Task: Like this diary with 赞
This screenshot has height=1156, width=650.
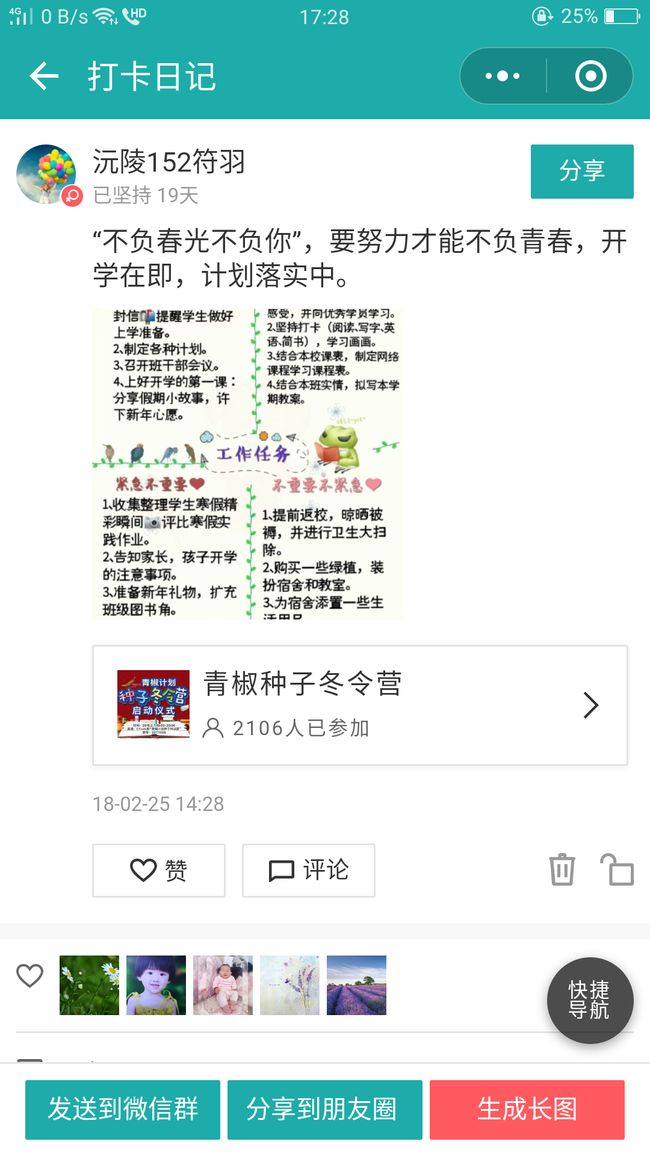Action: (158, 871)
